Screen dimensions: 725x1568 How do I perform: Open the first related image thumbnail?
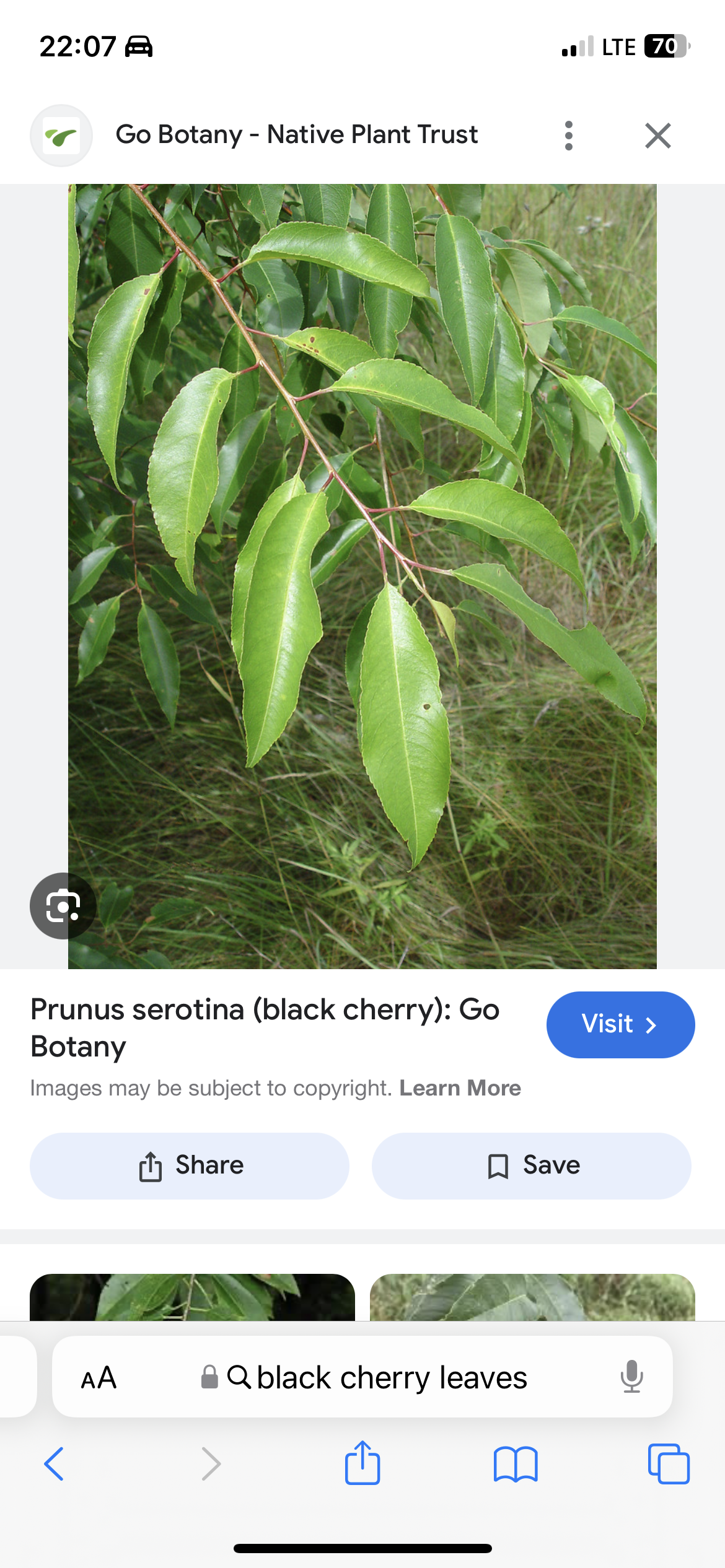[192, 1297]
